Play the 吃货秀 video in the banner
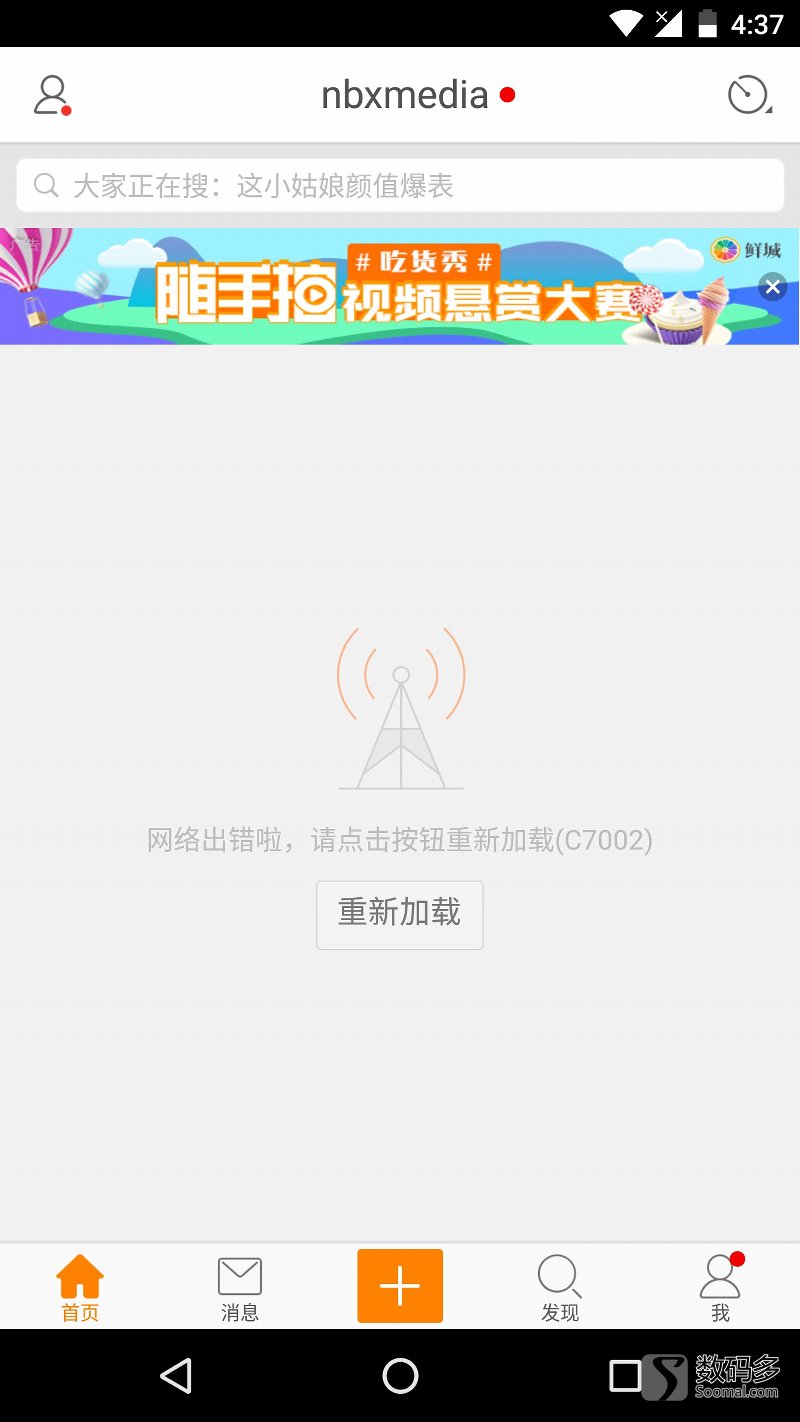 point(316,294)
